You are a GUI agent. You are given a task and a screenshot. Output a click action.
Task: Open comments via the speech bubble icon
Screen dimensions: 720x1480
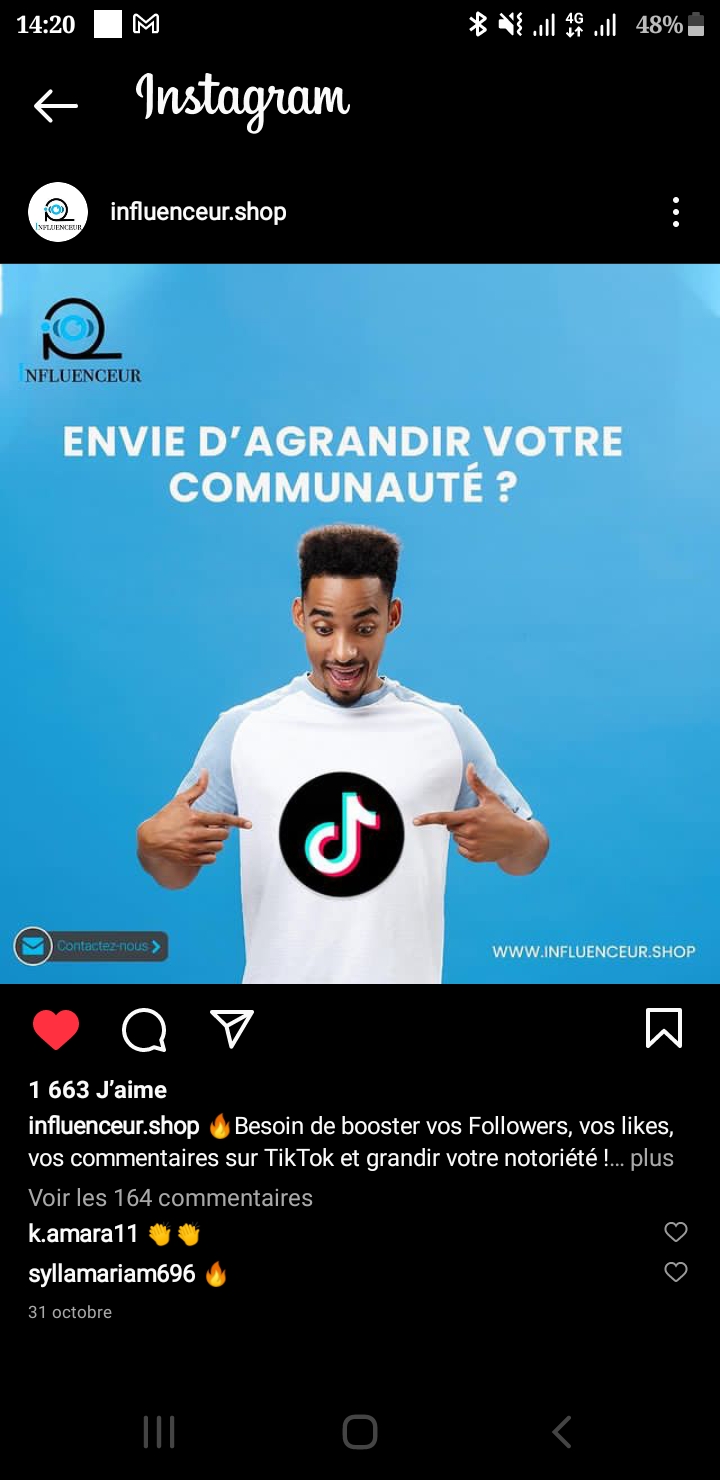(x=144, y=1029)
